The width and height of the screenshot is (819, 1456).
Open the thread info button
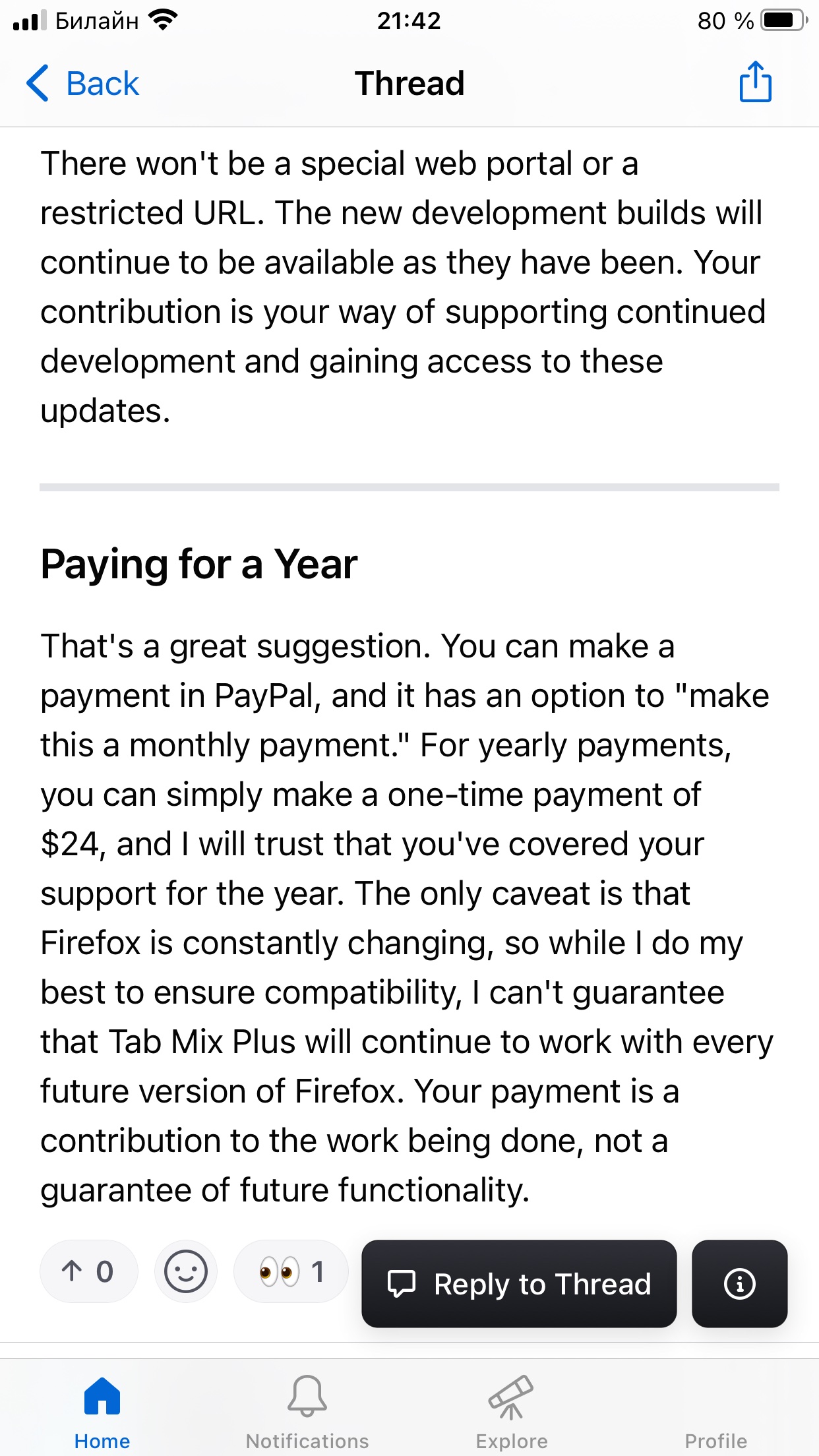click(739, 1283)
